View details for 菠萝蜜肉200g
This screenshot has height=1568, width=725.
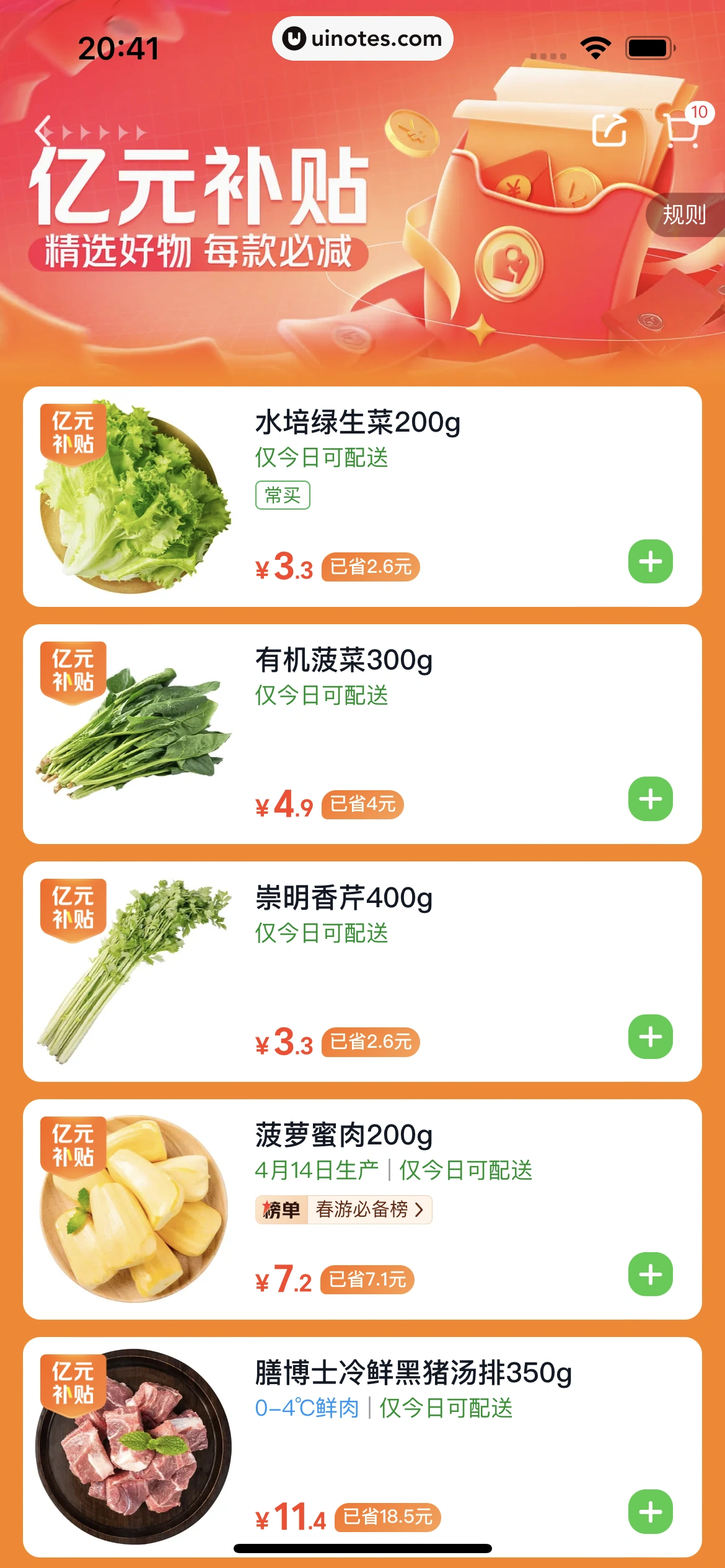tap(343, 1135)
